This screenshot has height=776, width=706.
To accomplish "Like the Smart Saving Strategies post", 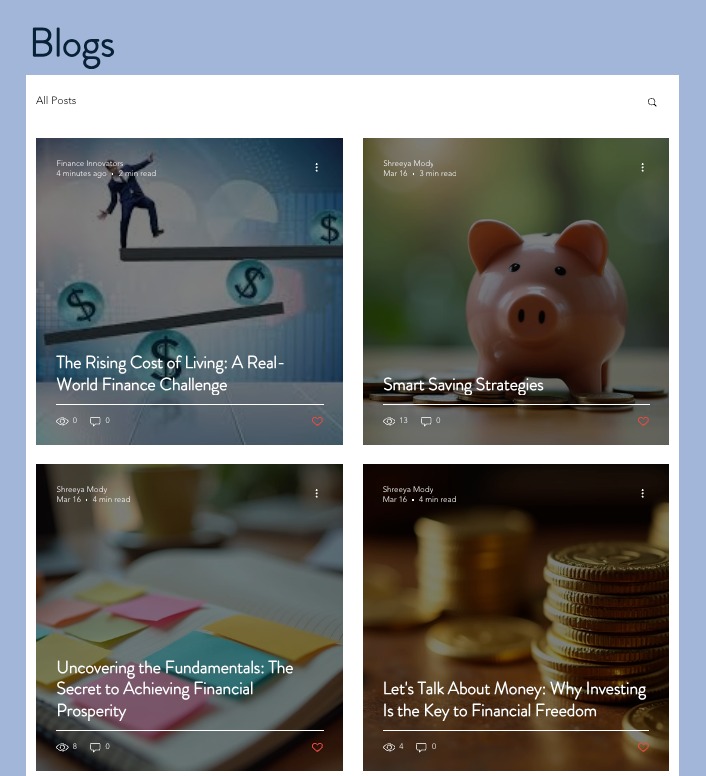I will pyautogui.click(x=643, y=422).
